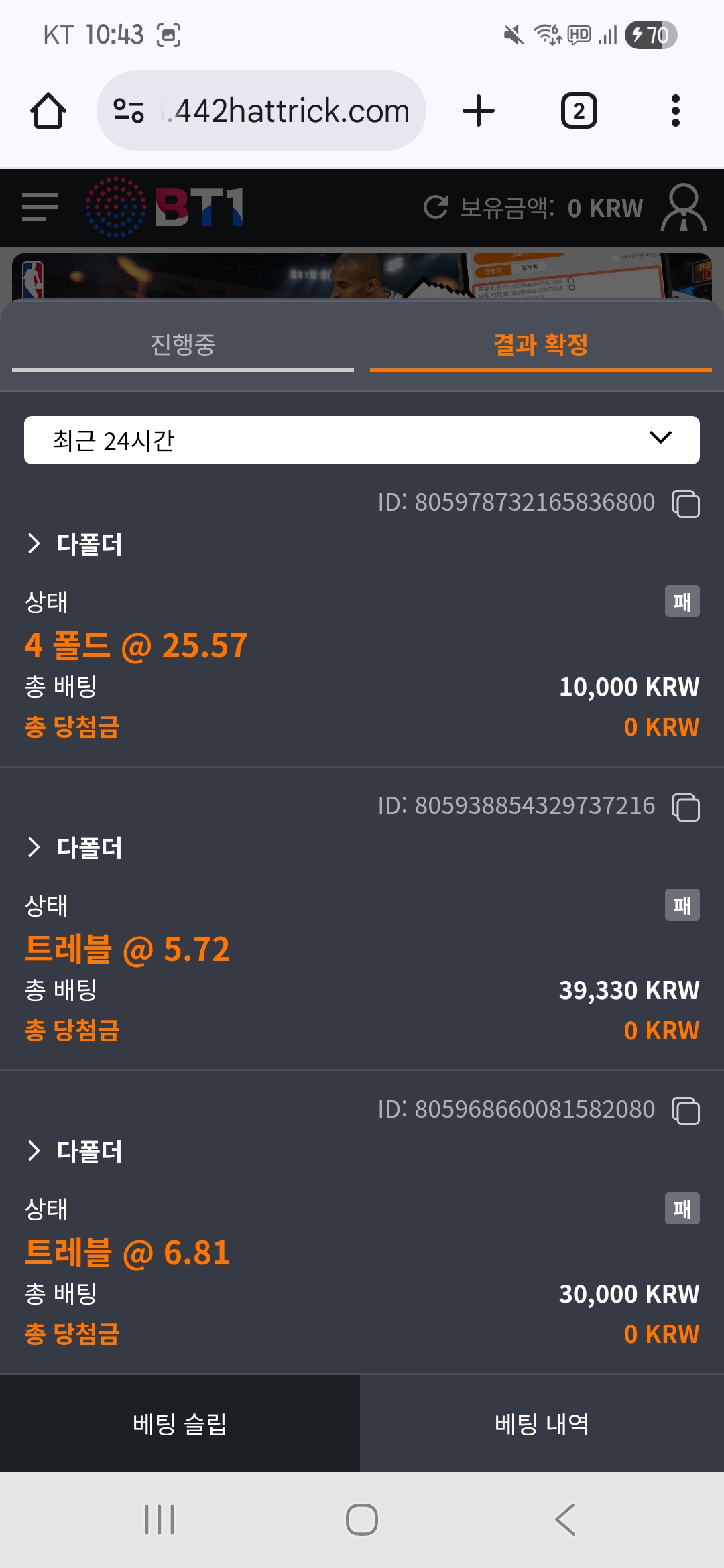Open the browser overflow menu

pos(675,111)
